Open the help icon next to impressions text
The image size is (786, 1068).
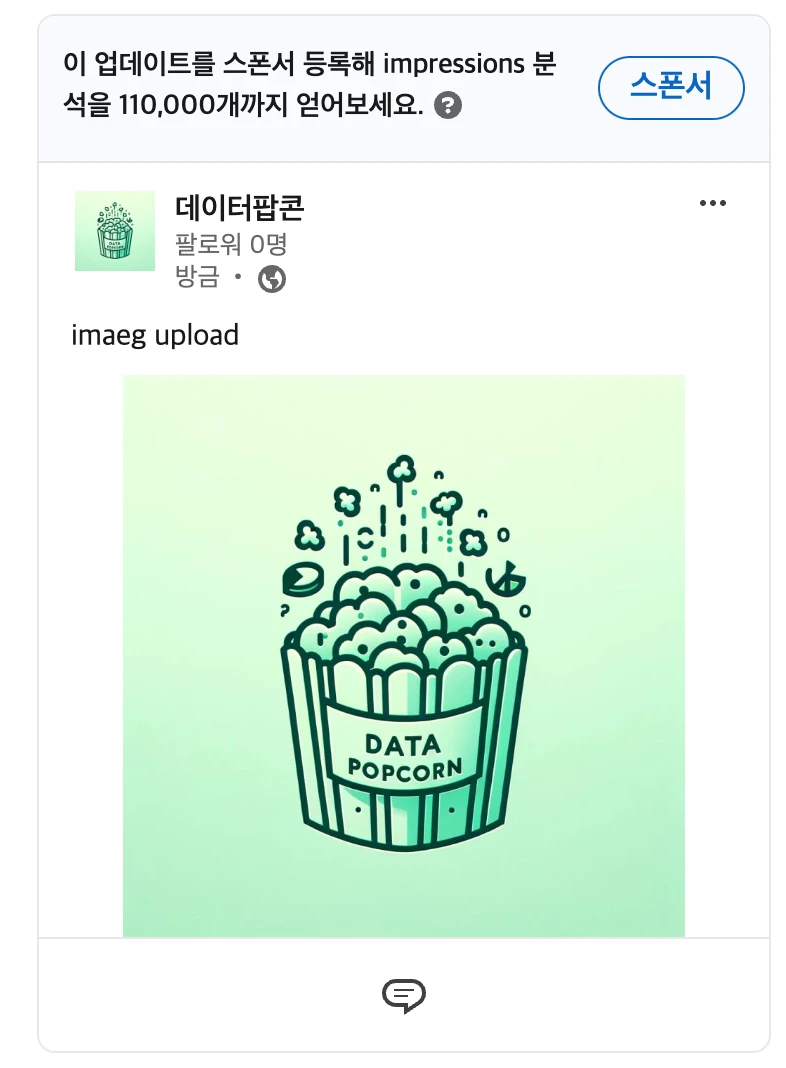(450, 106)
